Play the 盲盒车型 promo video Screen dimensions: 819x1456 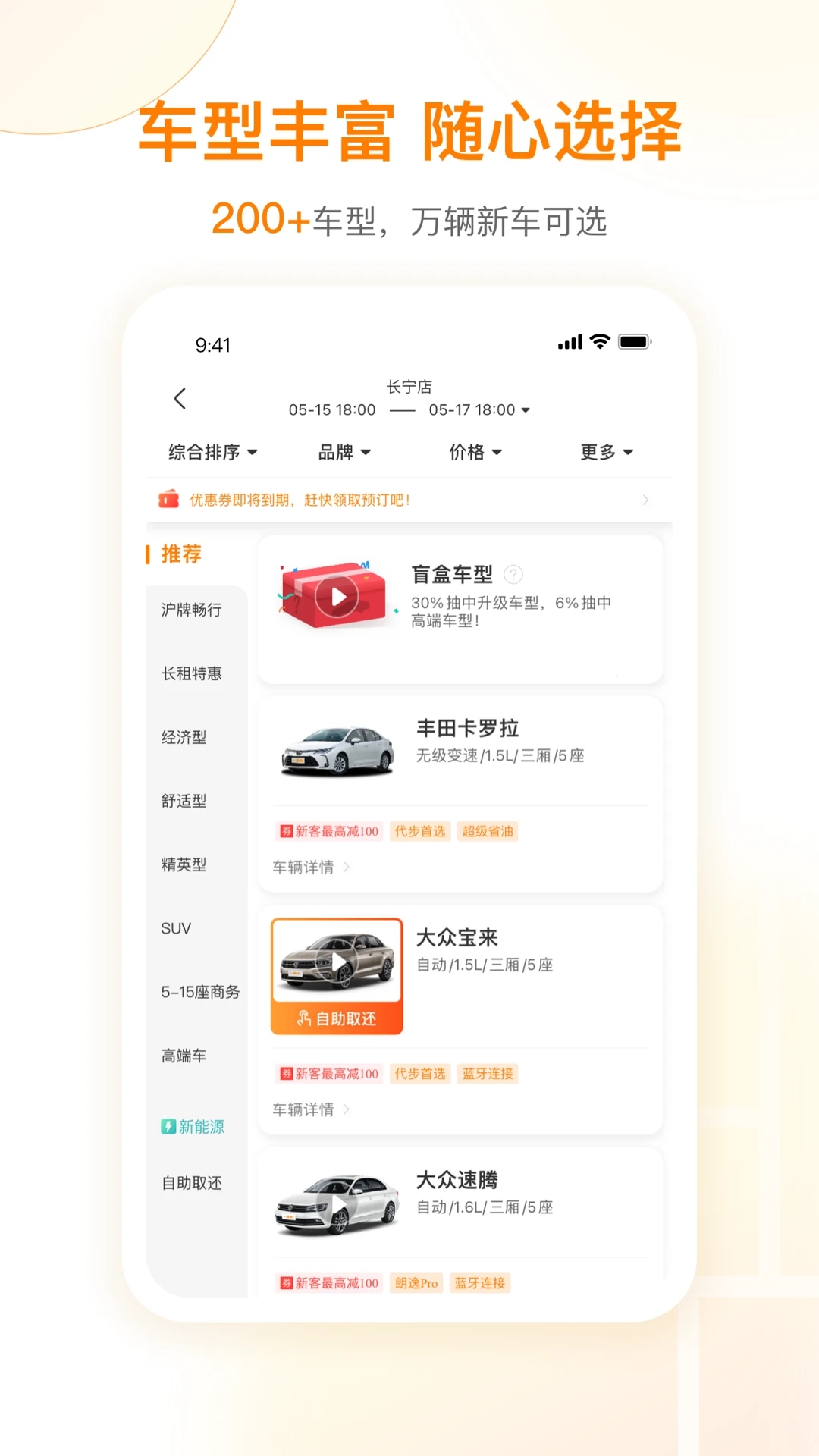click(x=336, y=596)
